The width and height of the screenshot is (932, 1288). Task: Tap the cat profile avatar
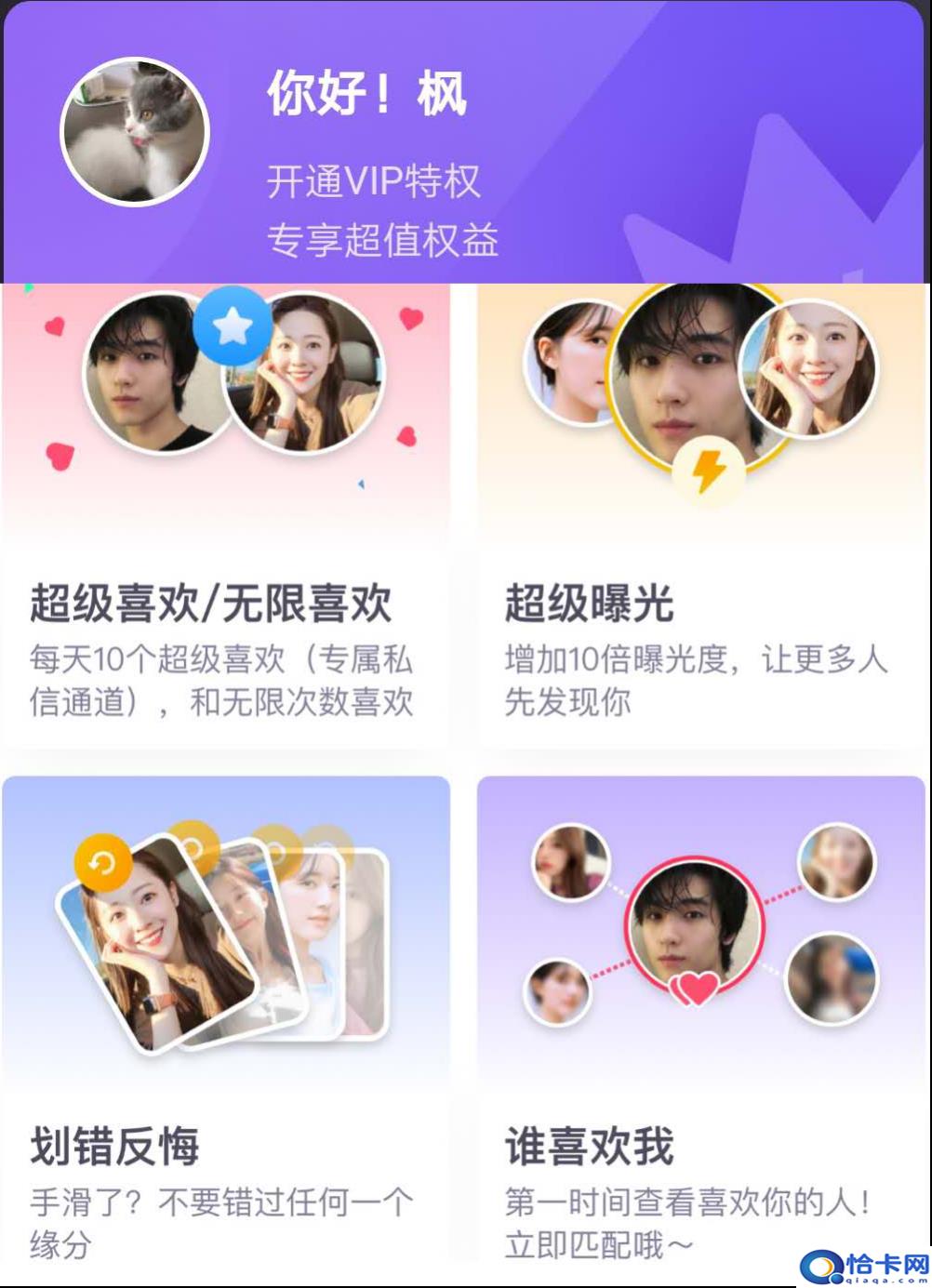[x=135, y=132]
